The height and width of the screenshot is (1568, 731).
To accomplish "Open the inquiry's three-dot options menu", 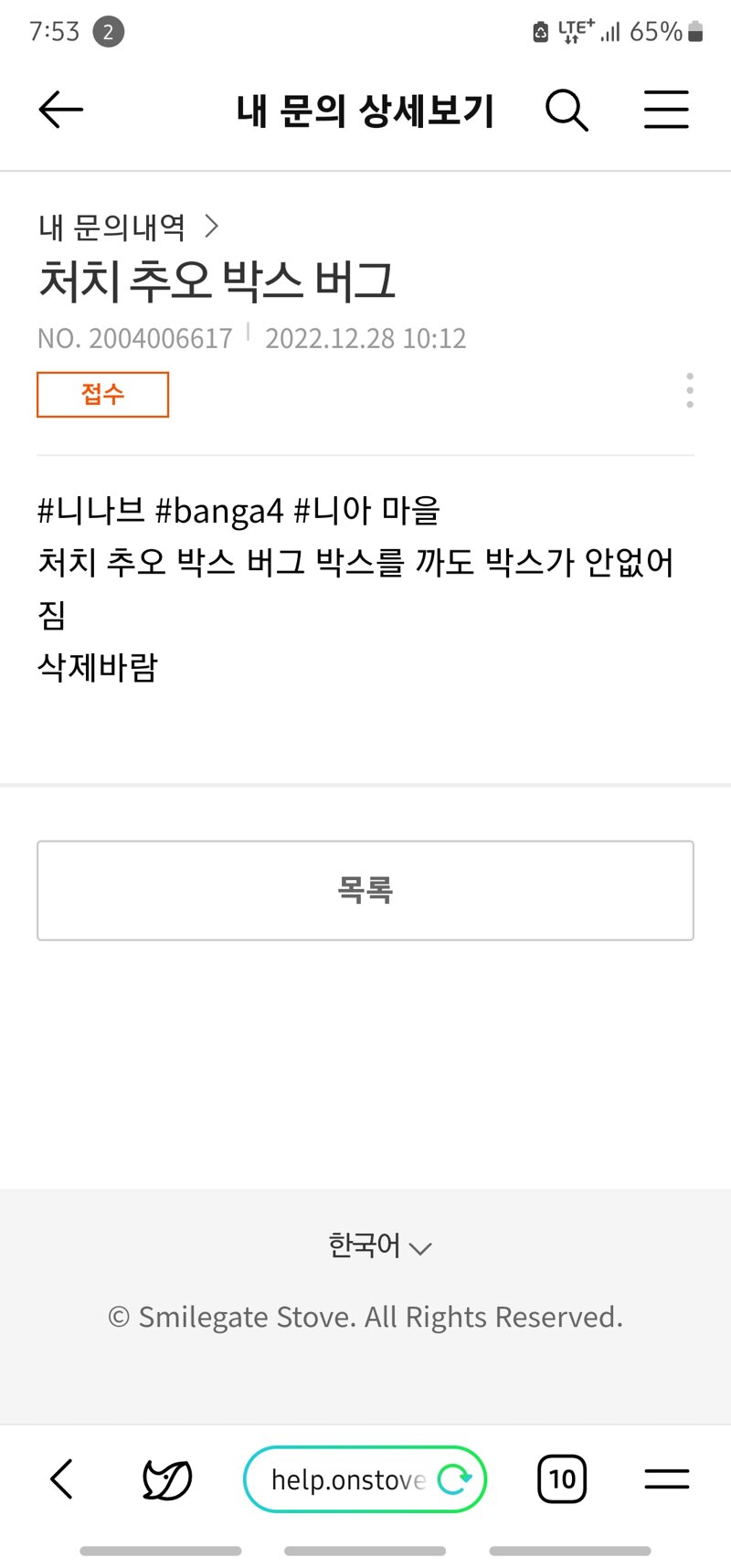I will click(690, 391).
